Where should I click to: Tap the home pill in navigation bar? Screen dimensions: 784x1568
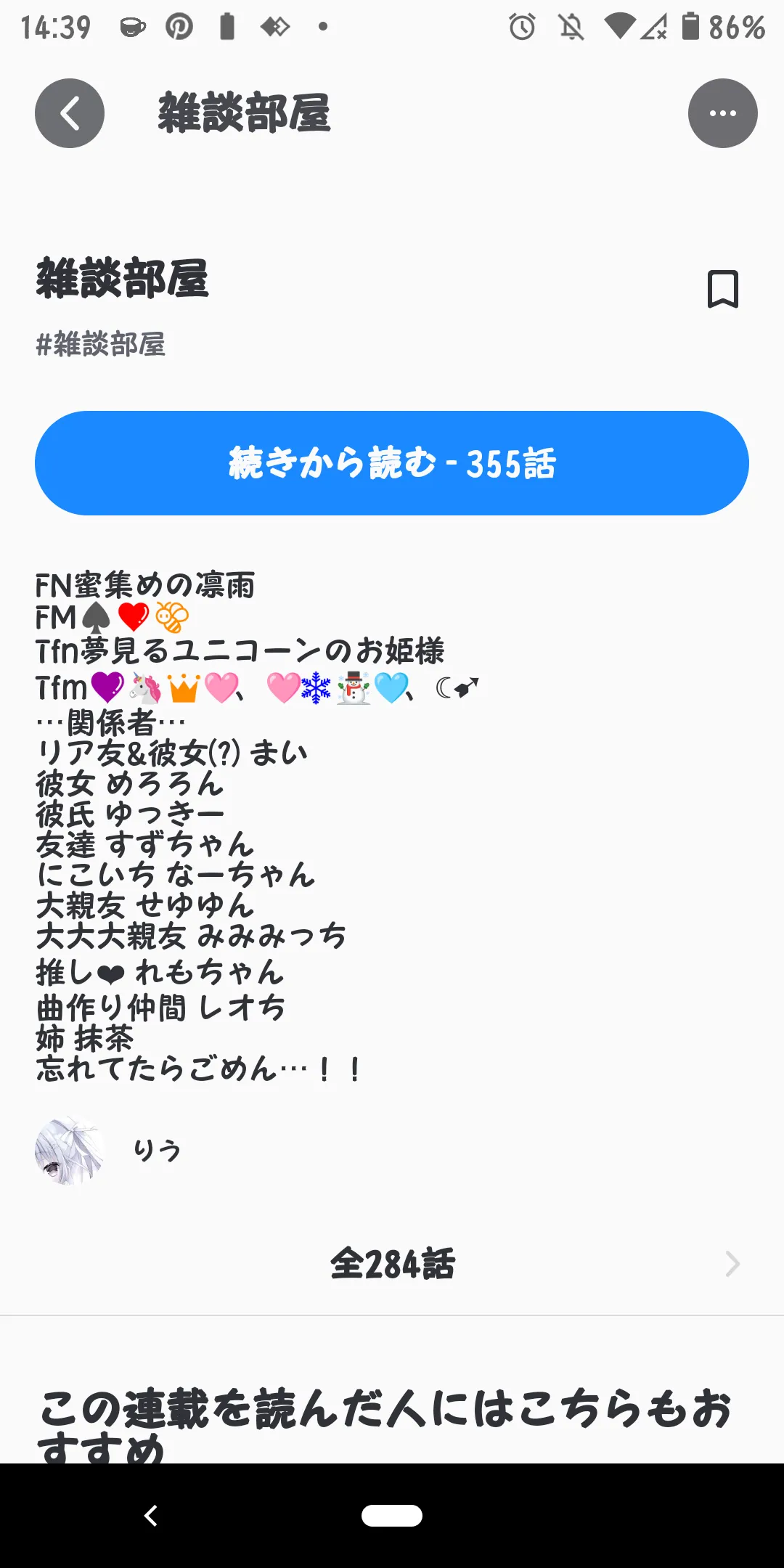click(392, 1516)
